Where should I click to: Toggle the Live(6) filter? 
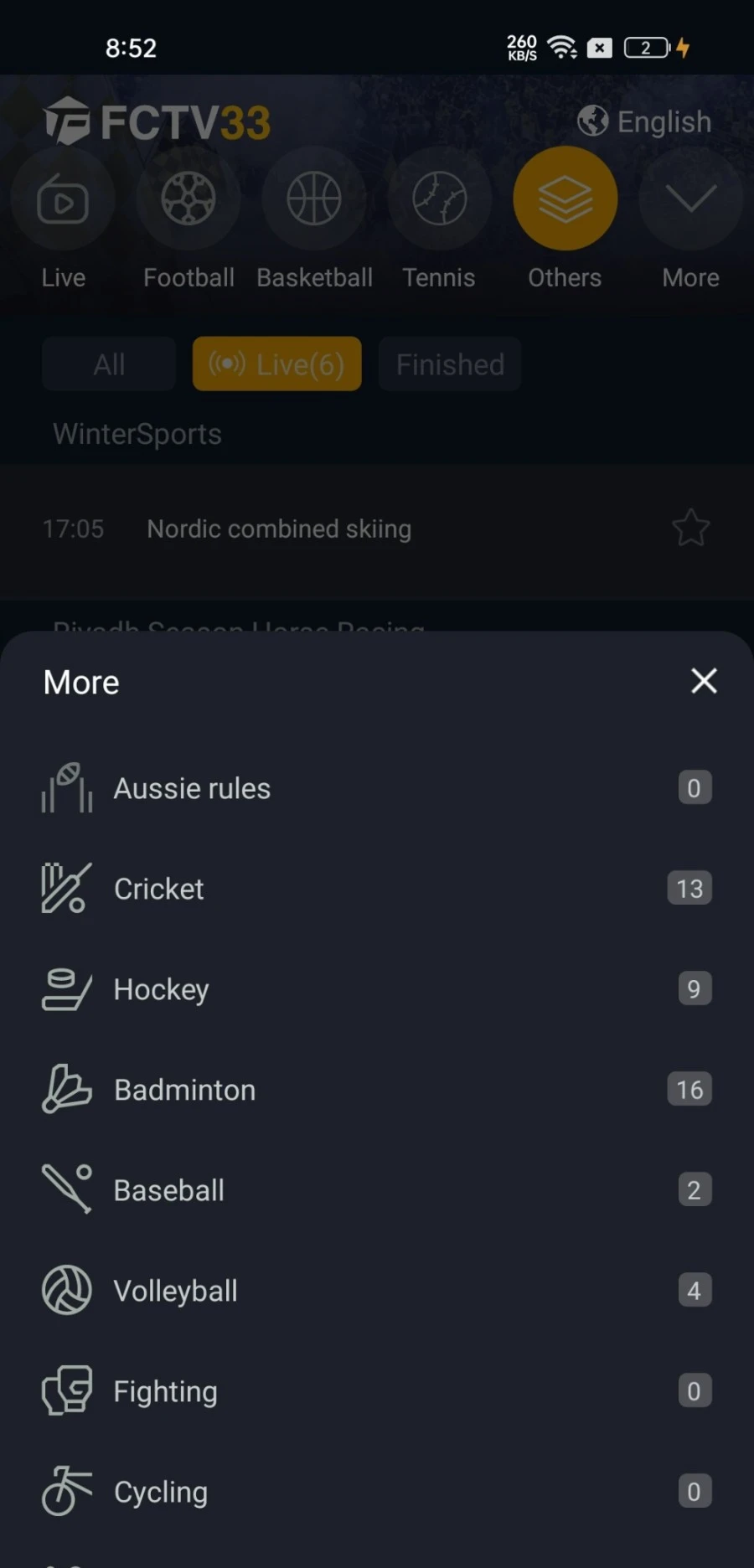[276, 364]
